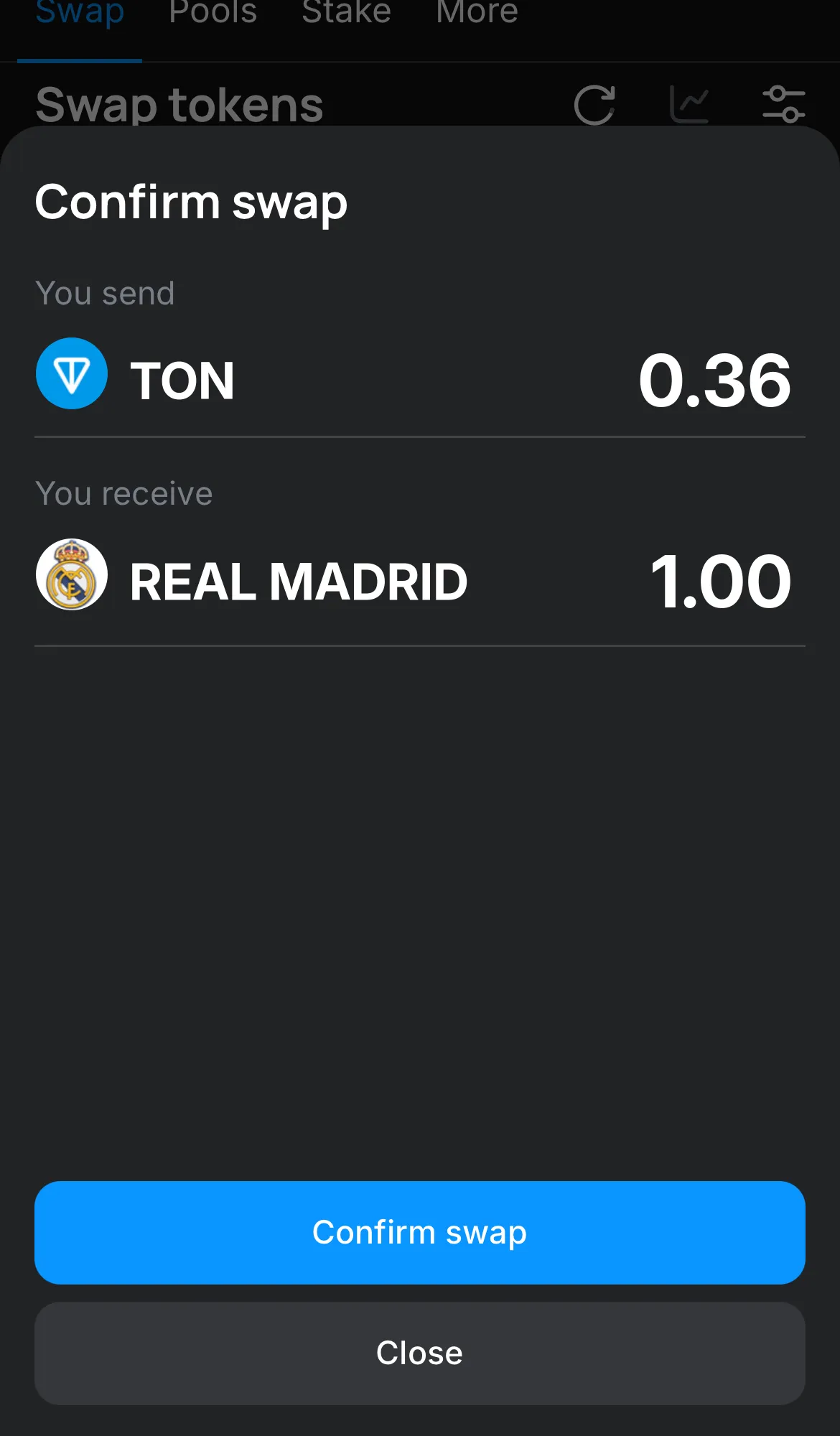This screenshot has height=1436, width=840.
Task: Click the refresh rates icon
Action: coord(594,103)
